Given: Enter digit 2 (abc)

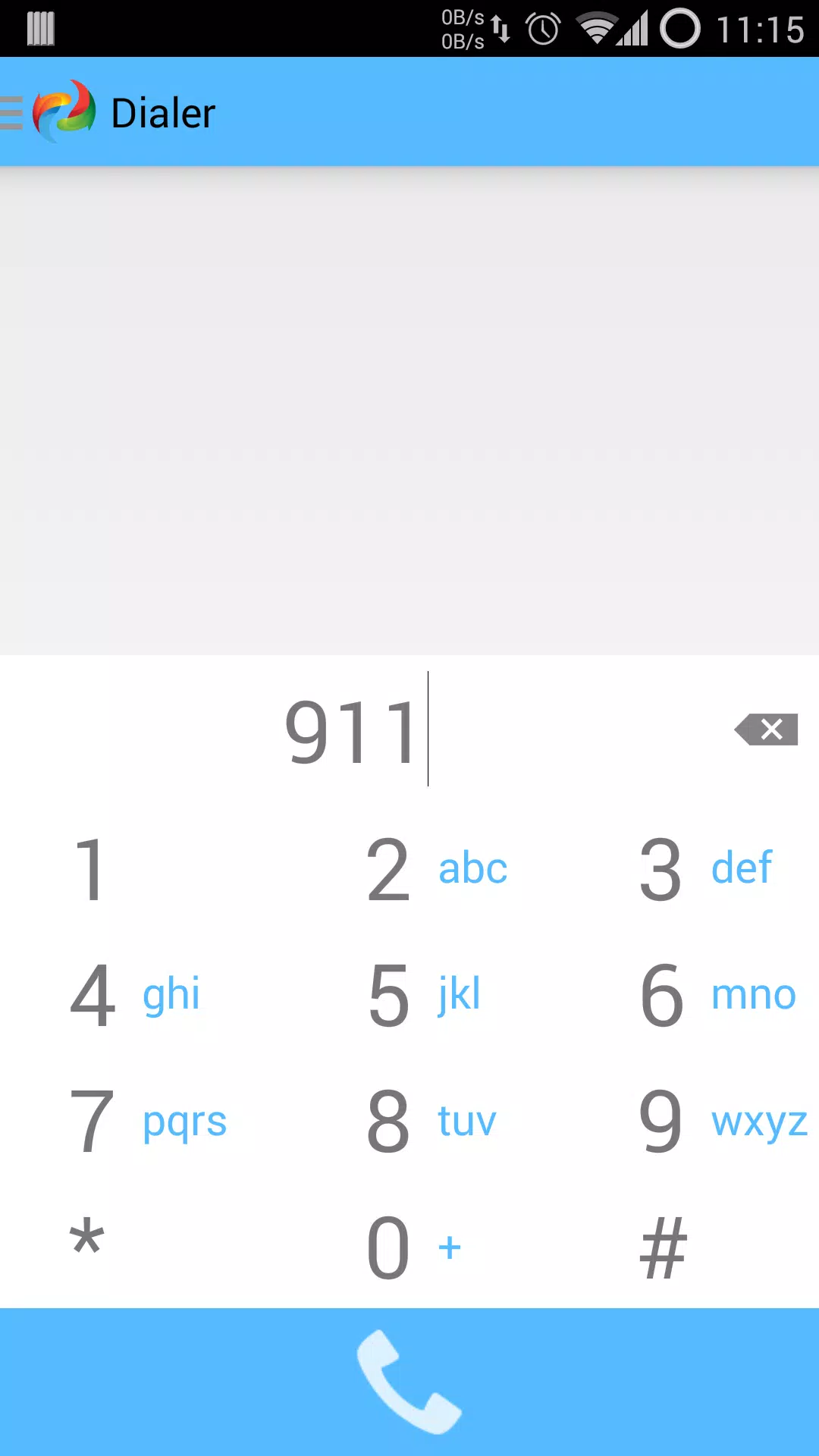Looking at the screenshot, I should (x=409, y=869).
